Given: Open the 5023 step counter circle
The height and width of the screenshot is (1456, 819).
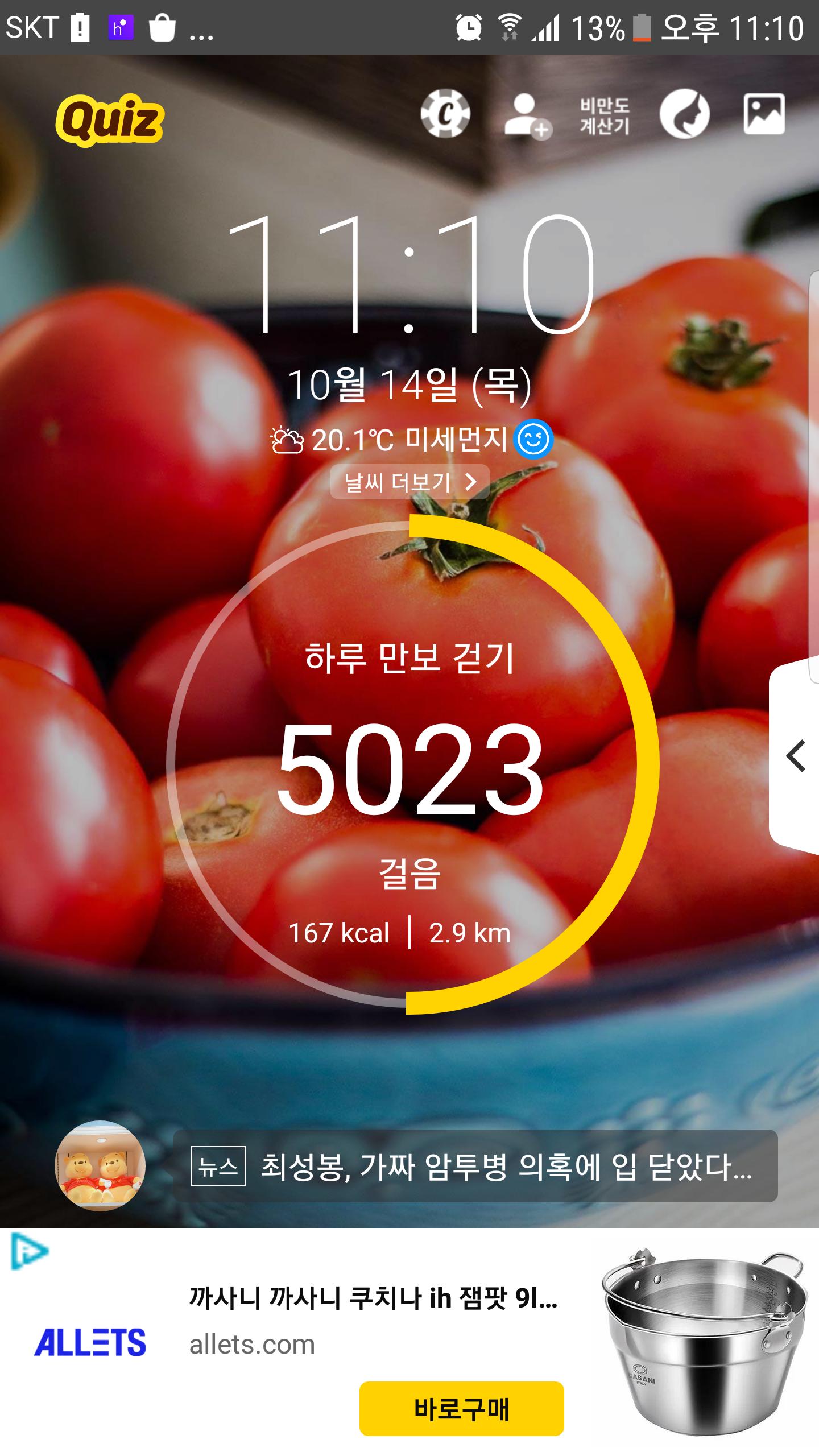Looking at the screenshot, I should 411,766.
